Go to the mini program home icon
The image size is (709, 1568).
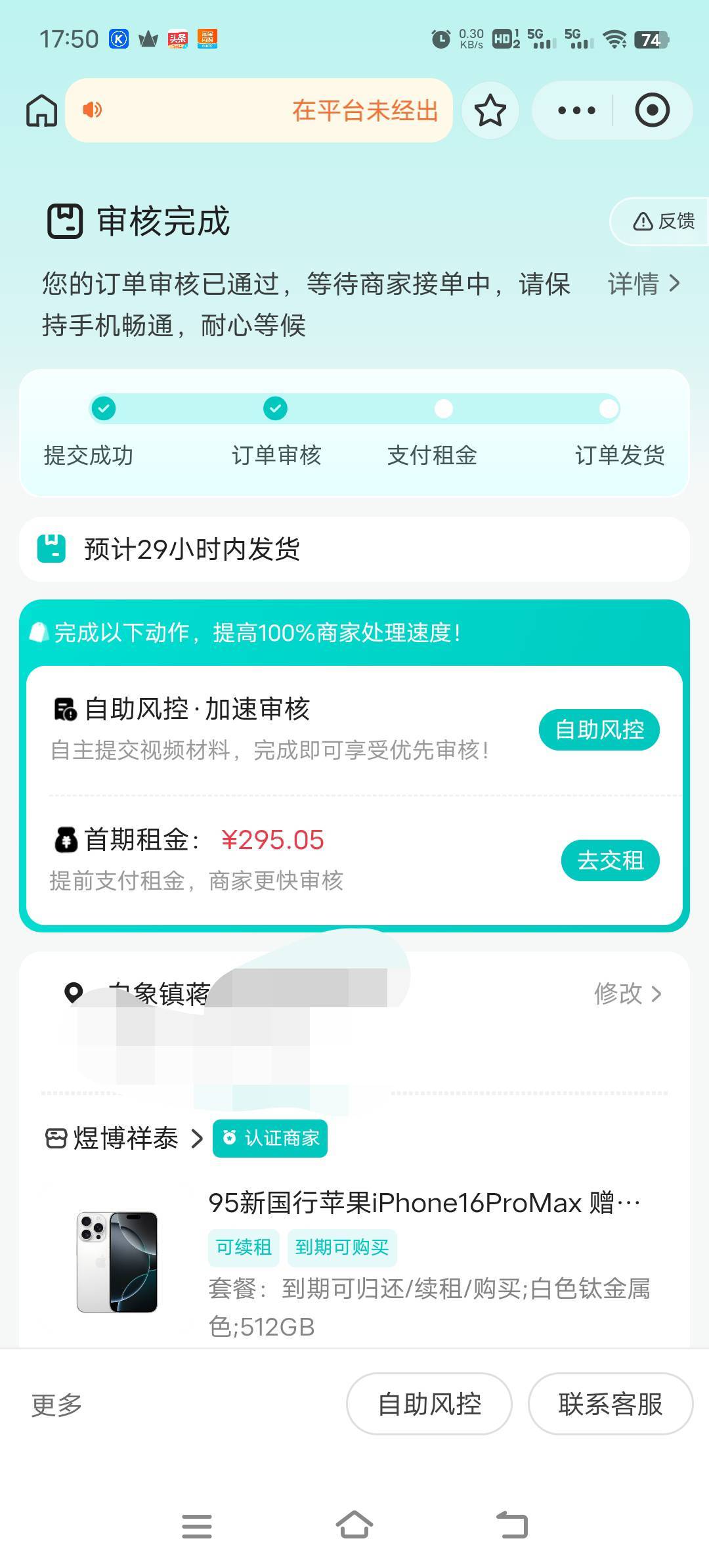coord(41,110)
